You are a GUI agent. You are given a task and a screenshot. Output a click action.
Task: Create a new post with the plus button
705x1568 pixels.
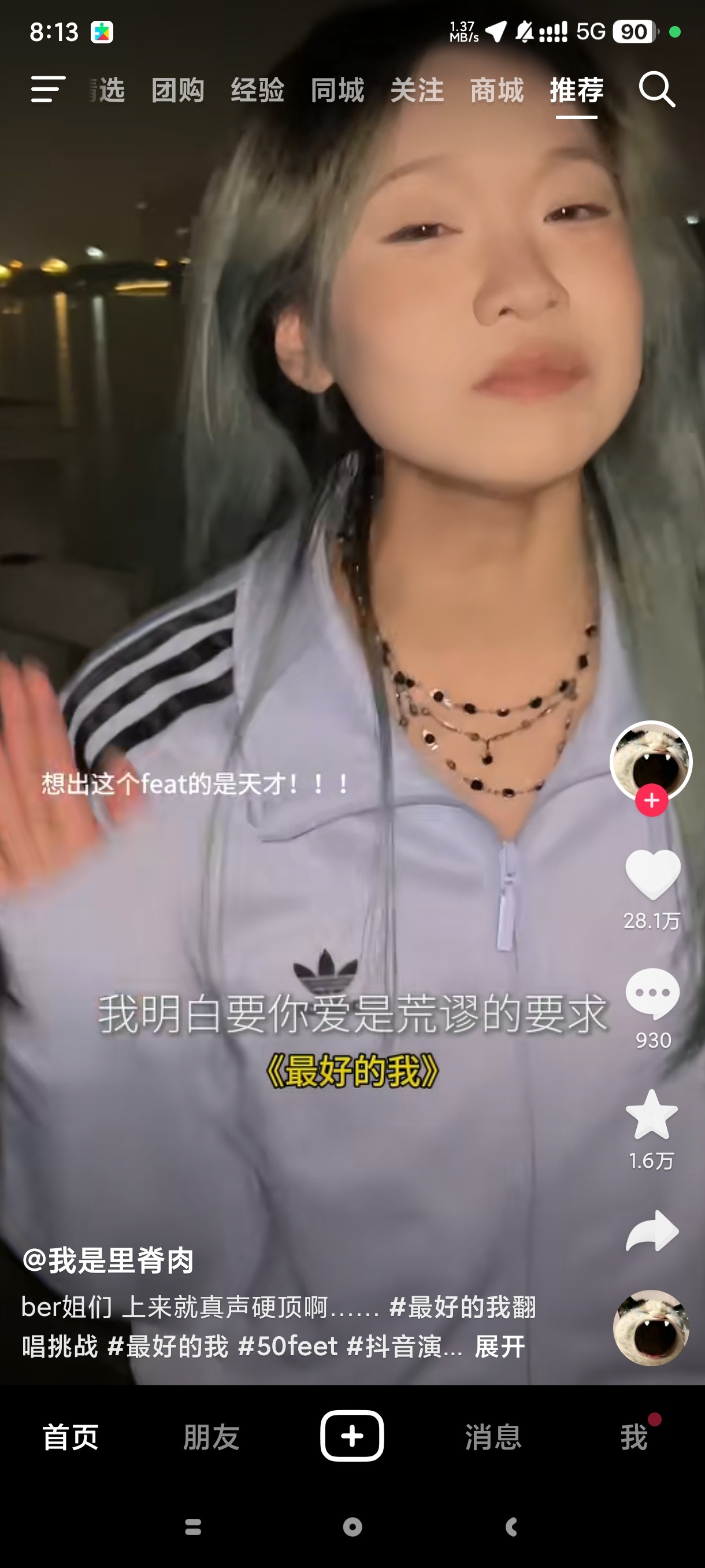351,1436
